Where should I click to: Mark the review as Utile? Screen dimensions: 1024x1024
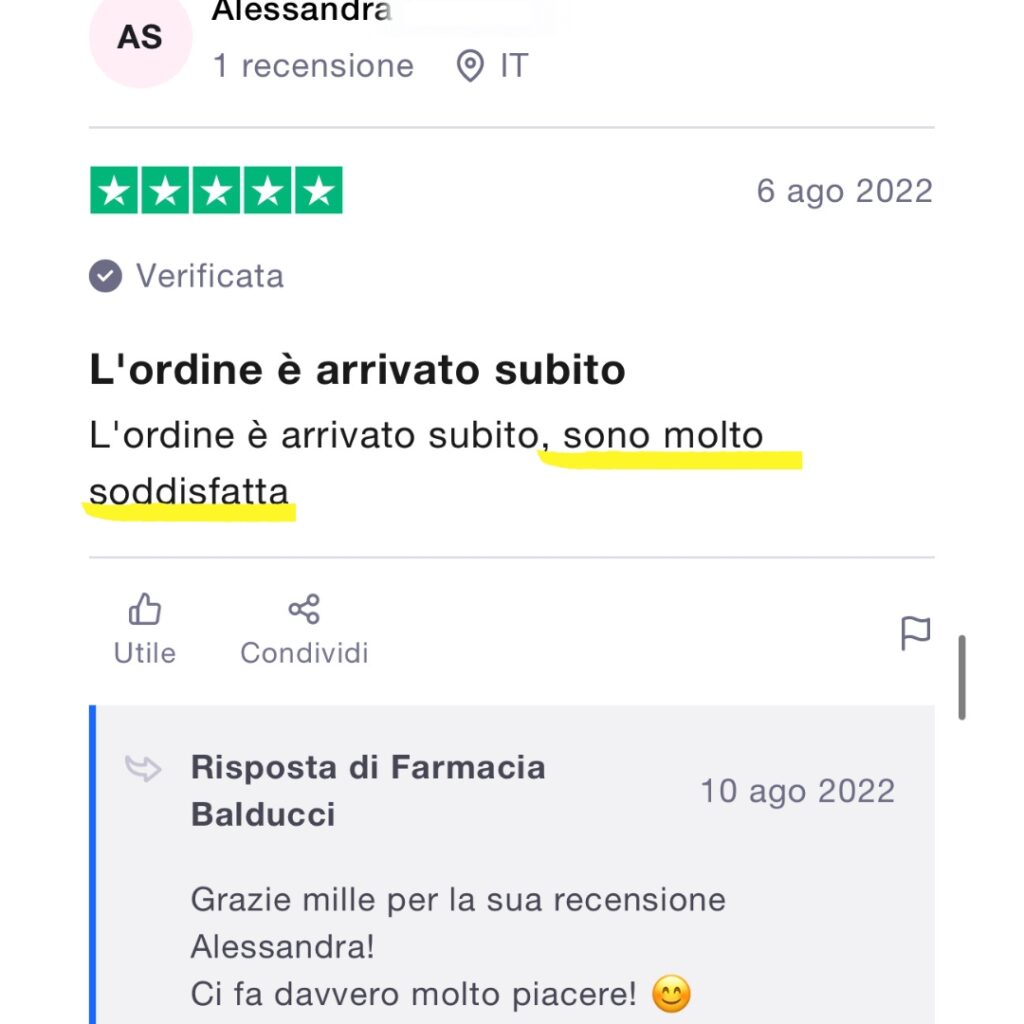[145, 629]
